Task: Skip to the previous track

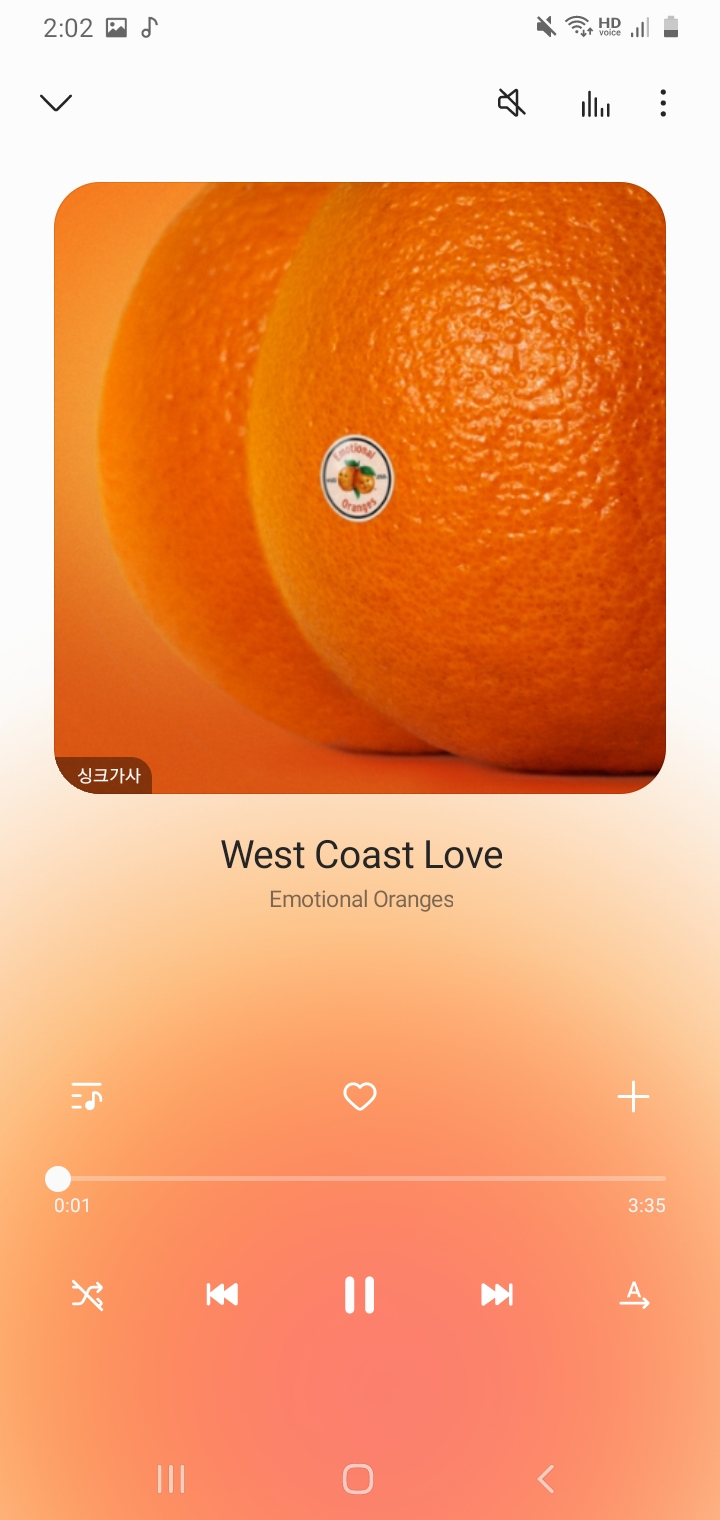Action: tap(222, 1295)
